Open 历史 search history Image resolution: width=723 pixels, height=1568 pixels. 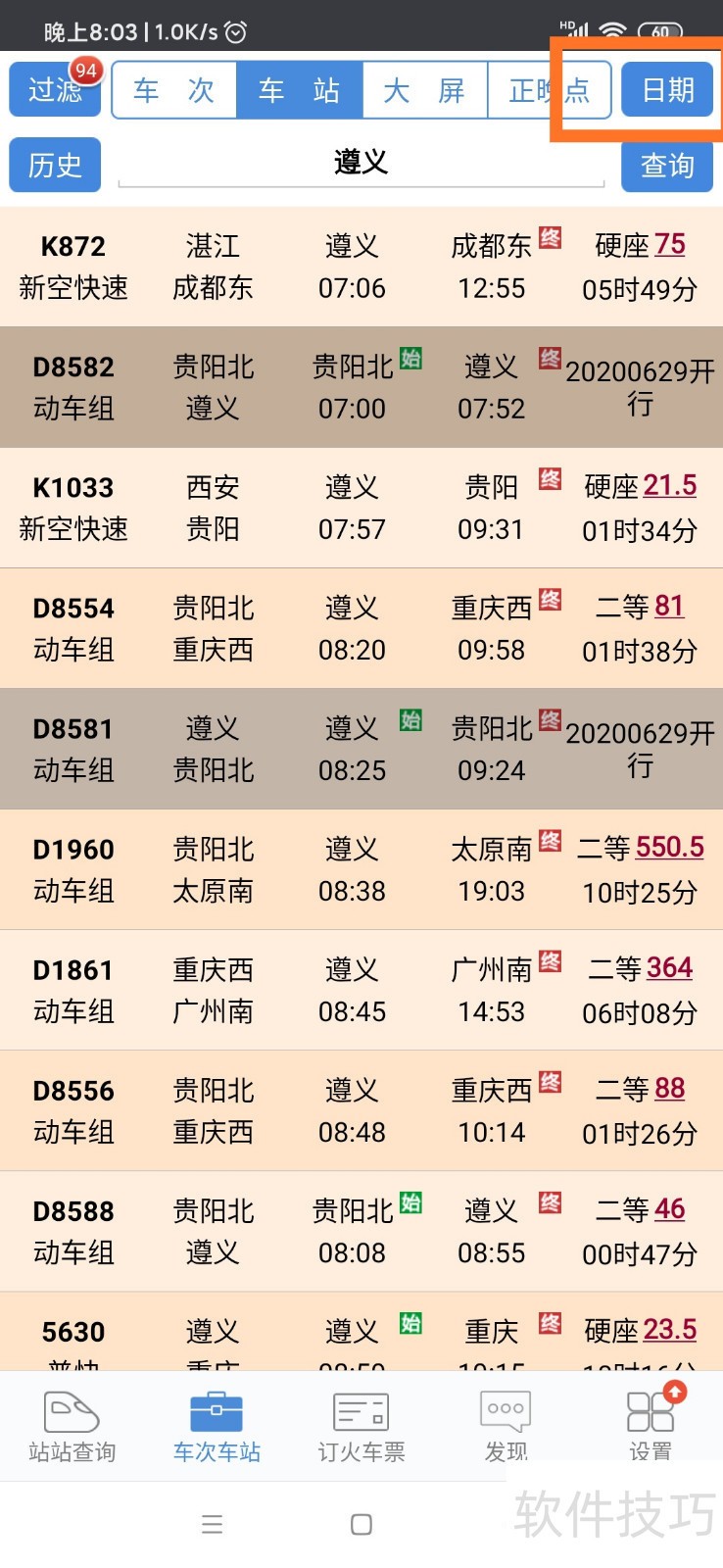click(55, 165)
